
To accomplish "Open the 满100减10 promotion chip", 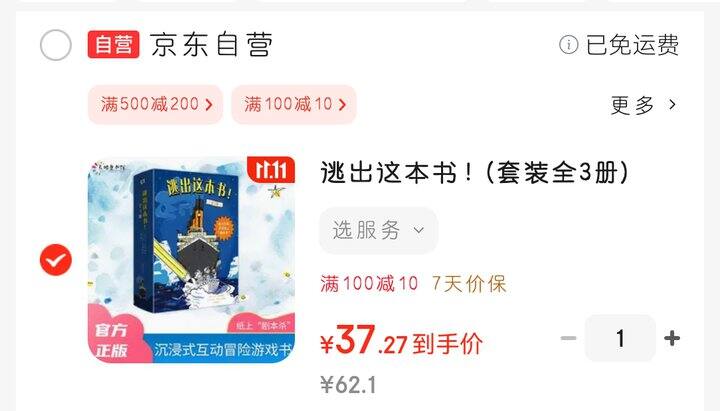I will (294, 104).
